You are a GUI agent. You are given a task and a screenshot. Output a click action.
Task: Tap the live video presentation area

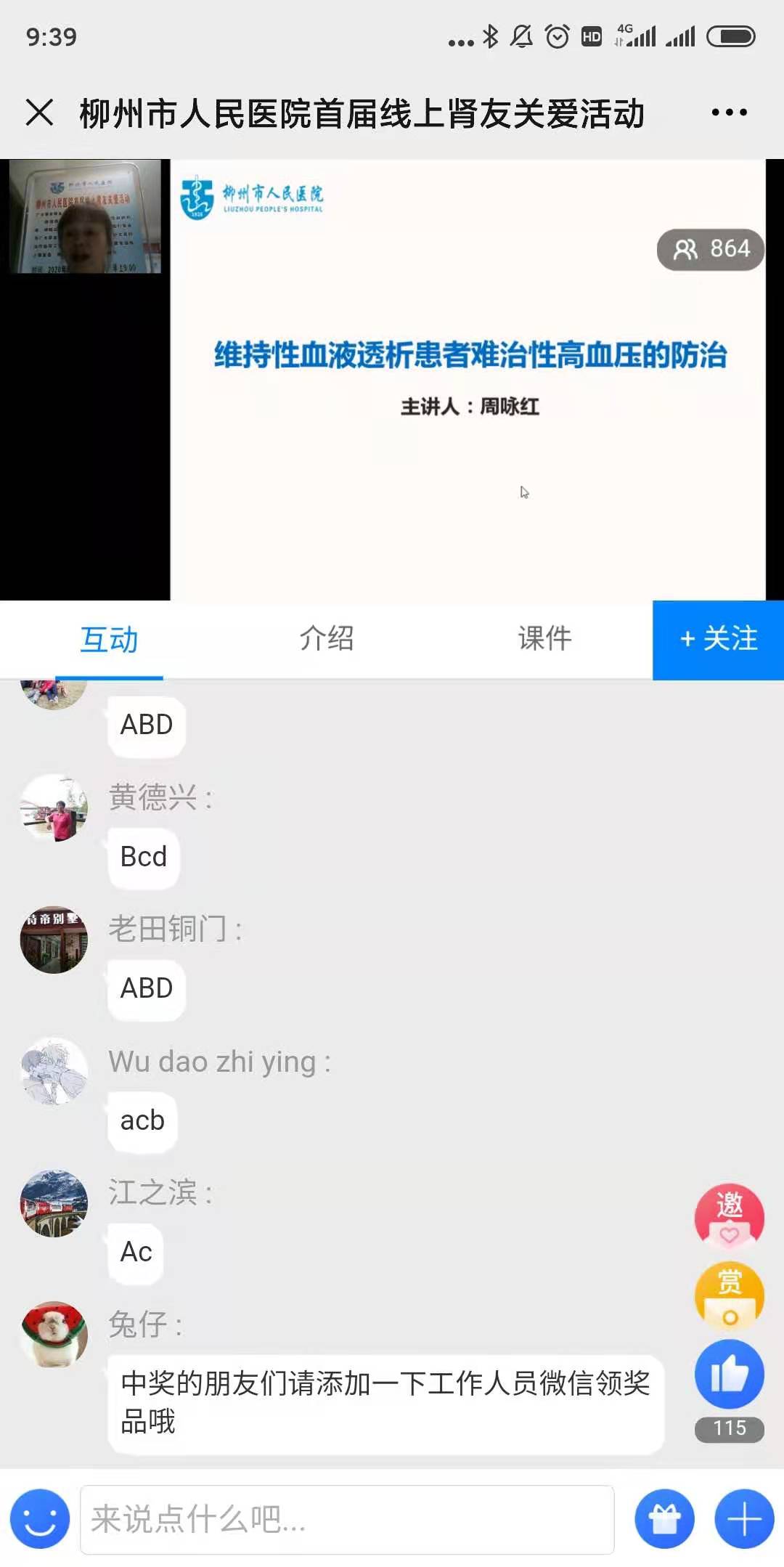point(467,407)
